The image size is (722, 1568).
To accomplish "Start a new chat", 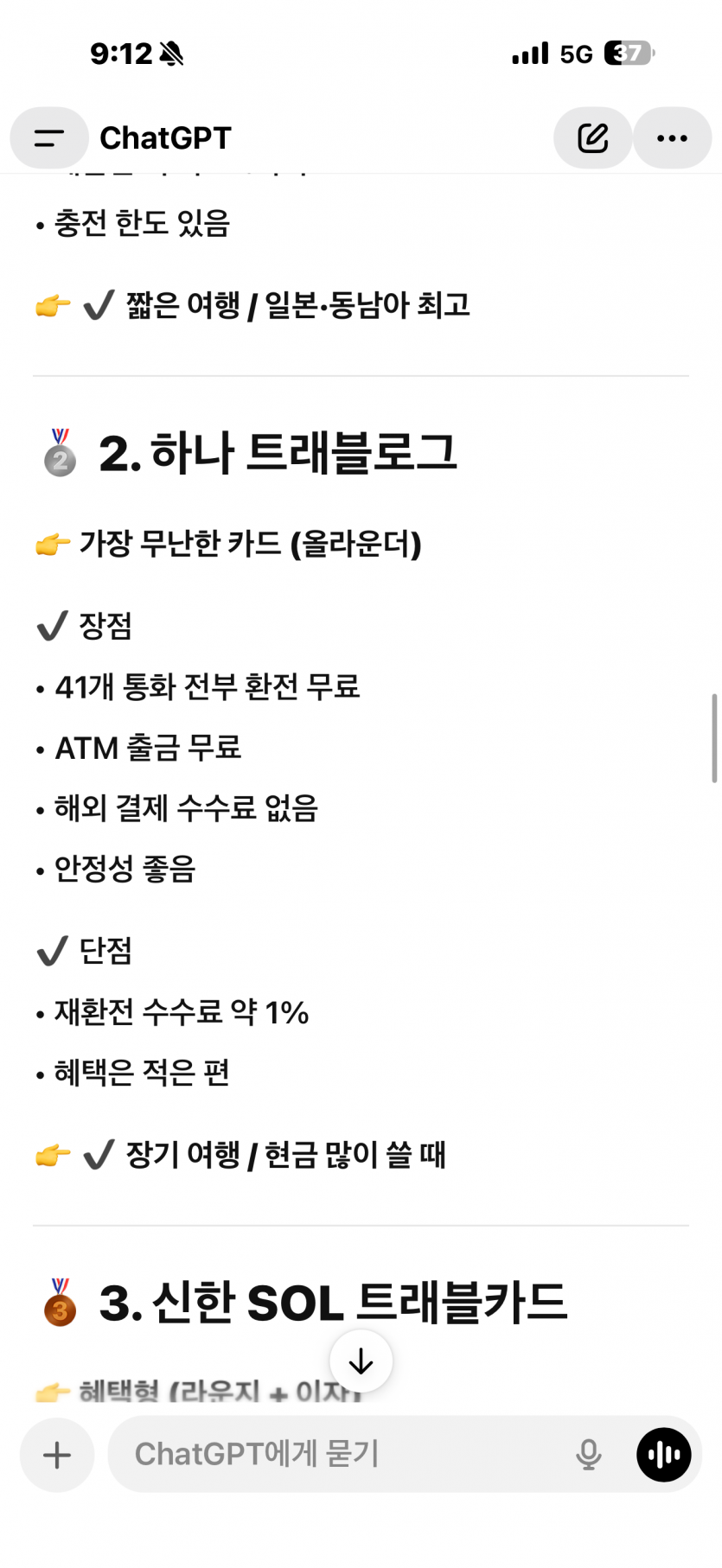I will (592, 138).
